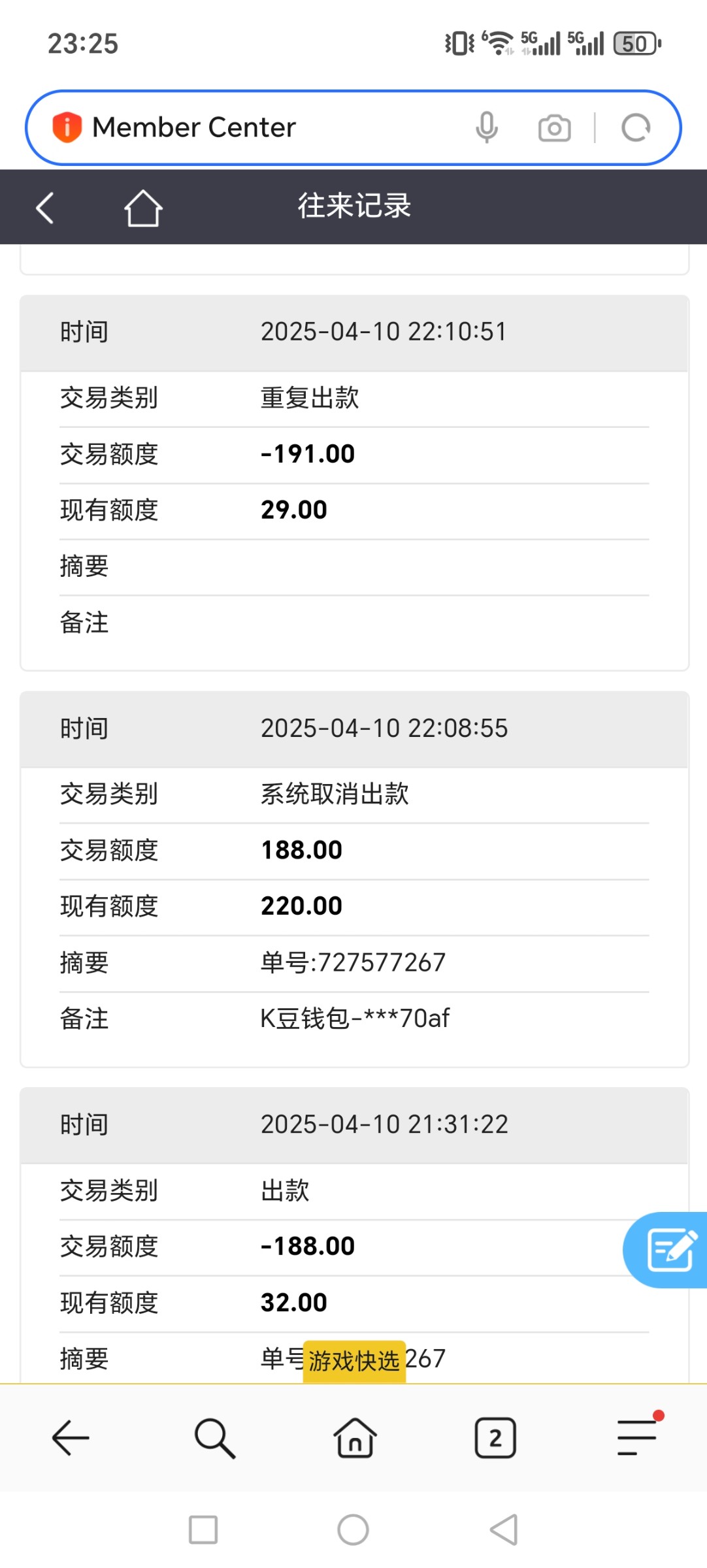This screenshot has width=707, height=1568.
Task: Open the home icon in the page header
Action: point(143,208)
